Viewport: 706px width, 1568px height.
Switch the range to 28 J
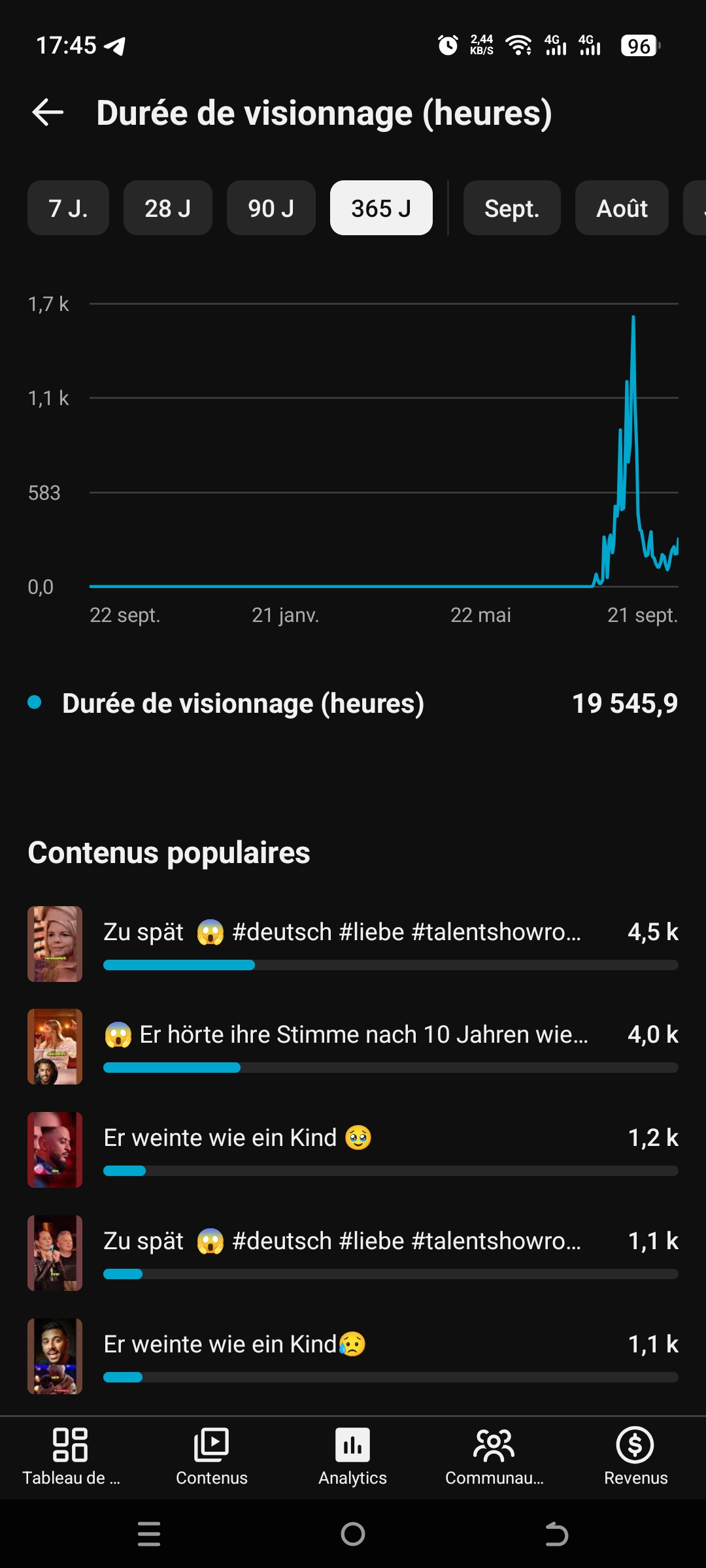pos(168,208)
